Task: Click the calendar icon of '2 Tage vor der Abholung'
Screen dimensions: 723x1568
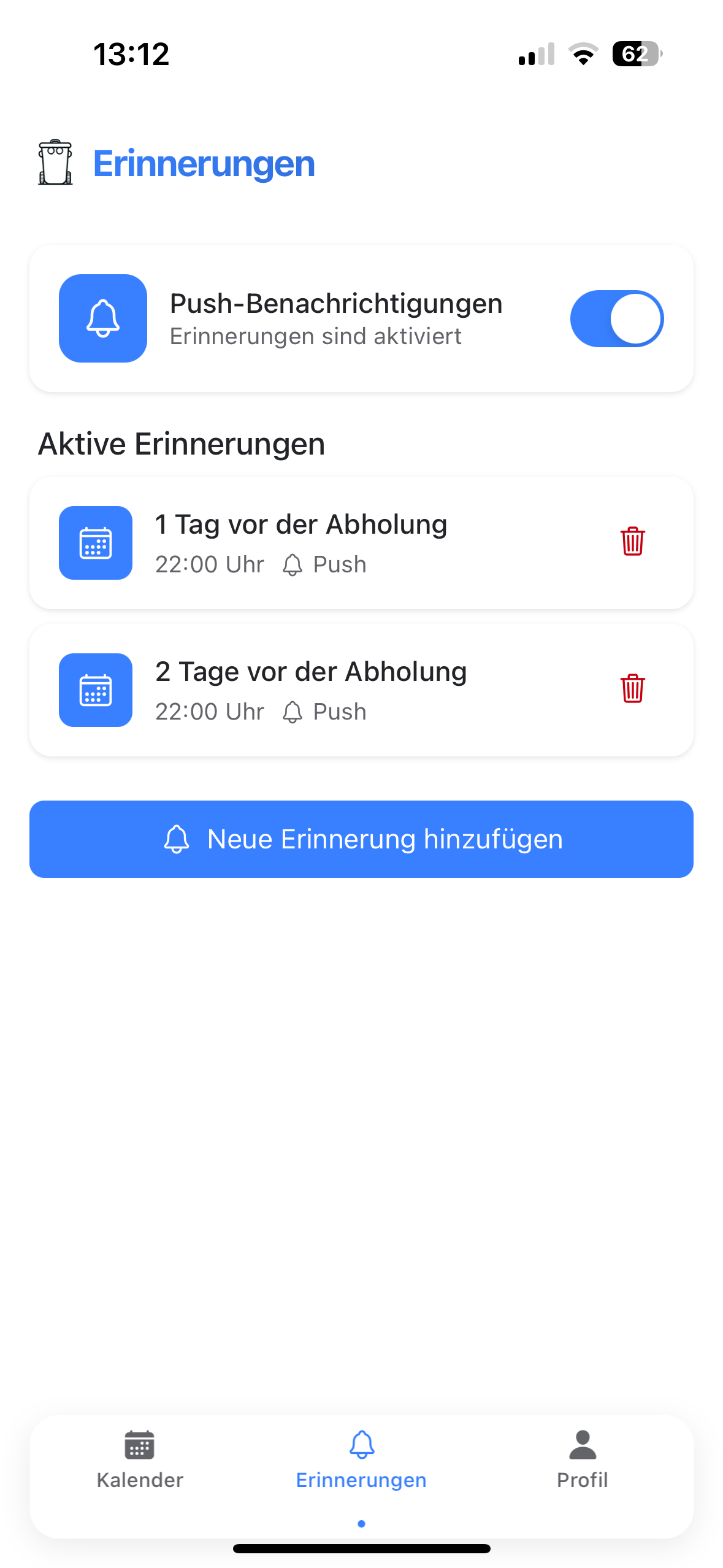Action: point(95,690)
